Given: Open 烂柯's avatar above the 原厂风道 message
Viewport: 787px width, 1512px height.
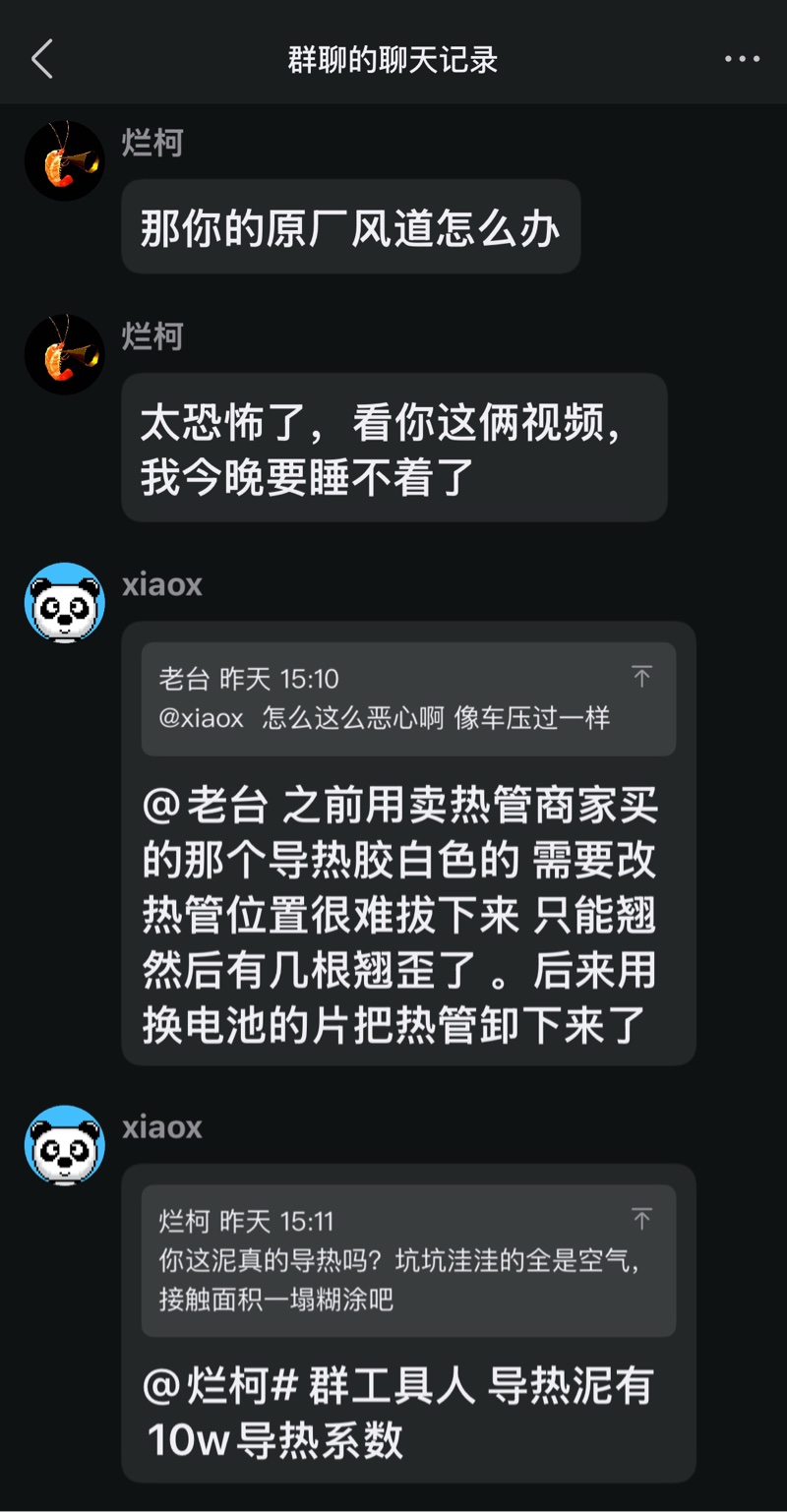Looking at the screenshot, I should click(65, 160).
